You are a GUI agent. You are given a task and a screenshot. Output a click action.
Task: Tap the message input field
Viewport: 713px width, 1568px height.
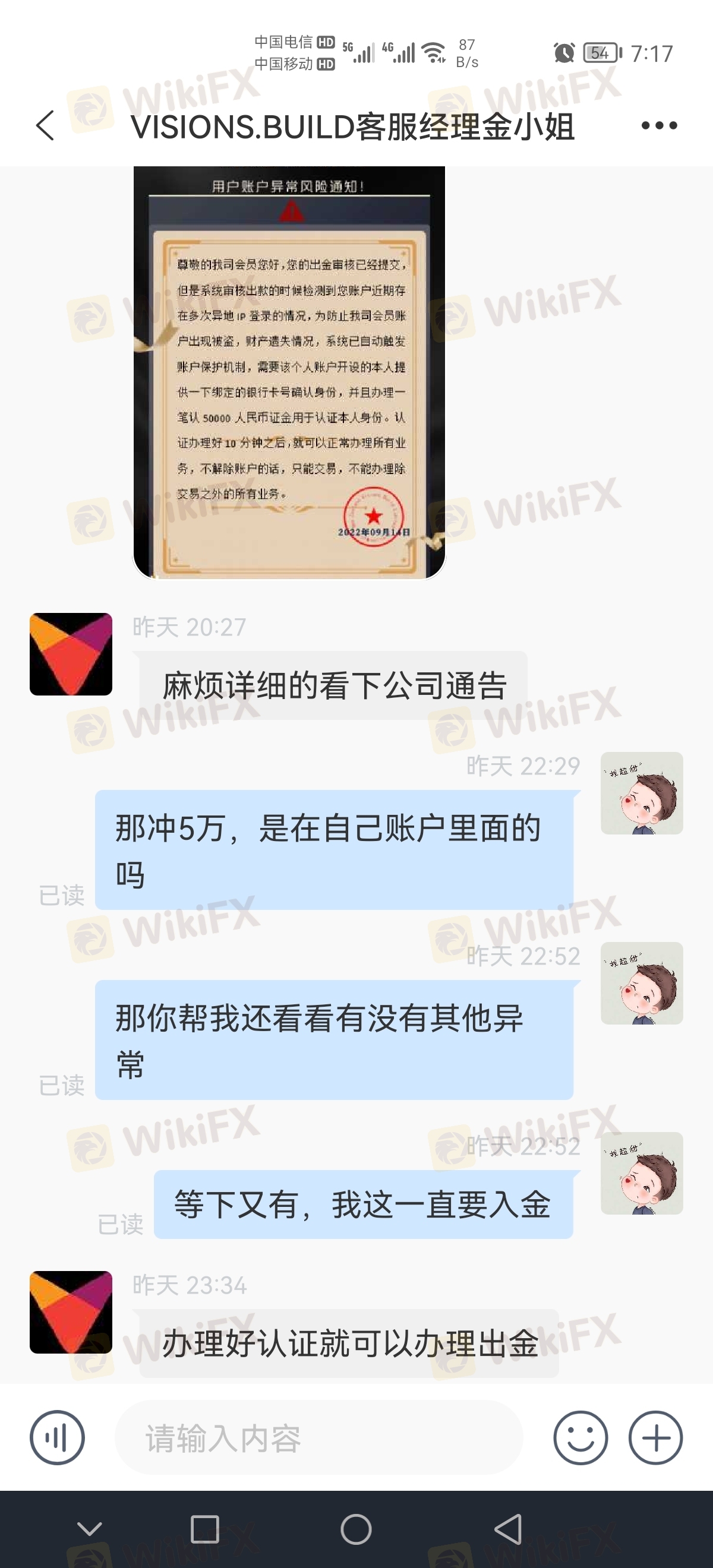tap(319, 1438)
